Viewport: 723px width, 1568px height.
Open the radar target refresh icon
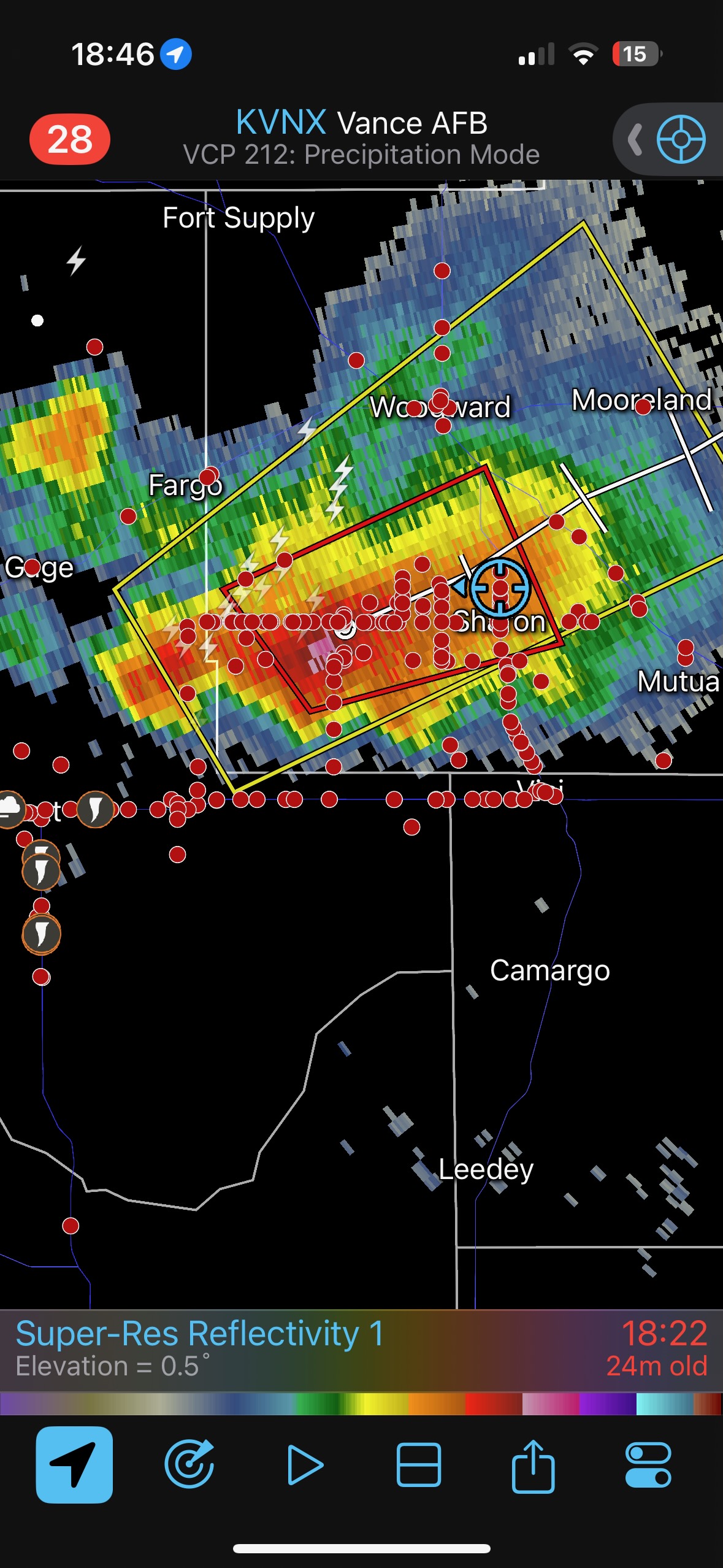pos(189,1464)
